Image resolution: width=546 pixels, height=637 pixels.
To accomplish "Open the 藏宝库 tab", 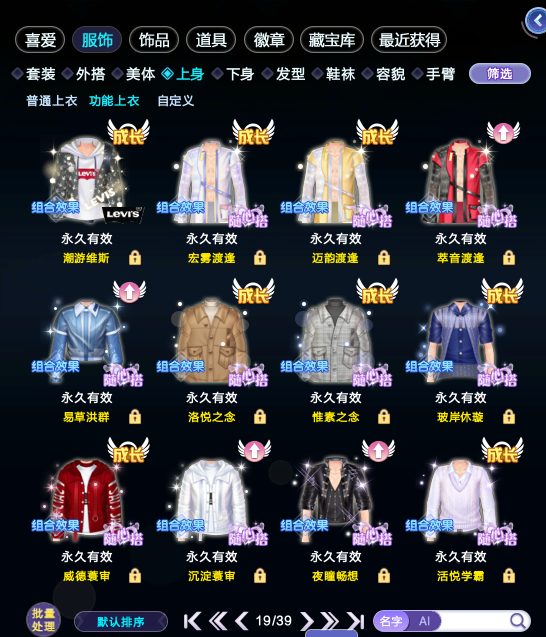I will 332,40.
